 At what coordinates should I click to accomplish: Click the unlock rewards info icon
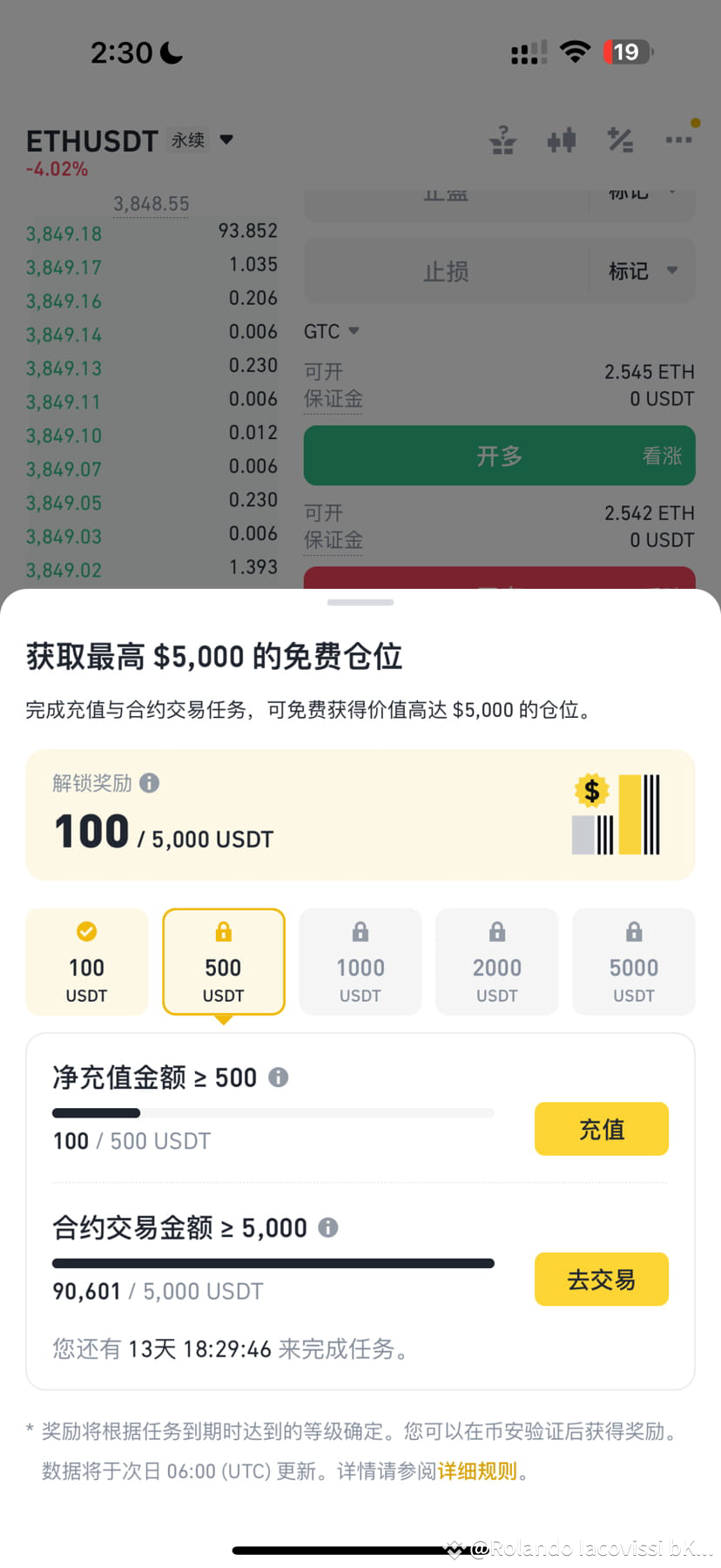[151, 783]
